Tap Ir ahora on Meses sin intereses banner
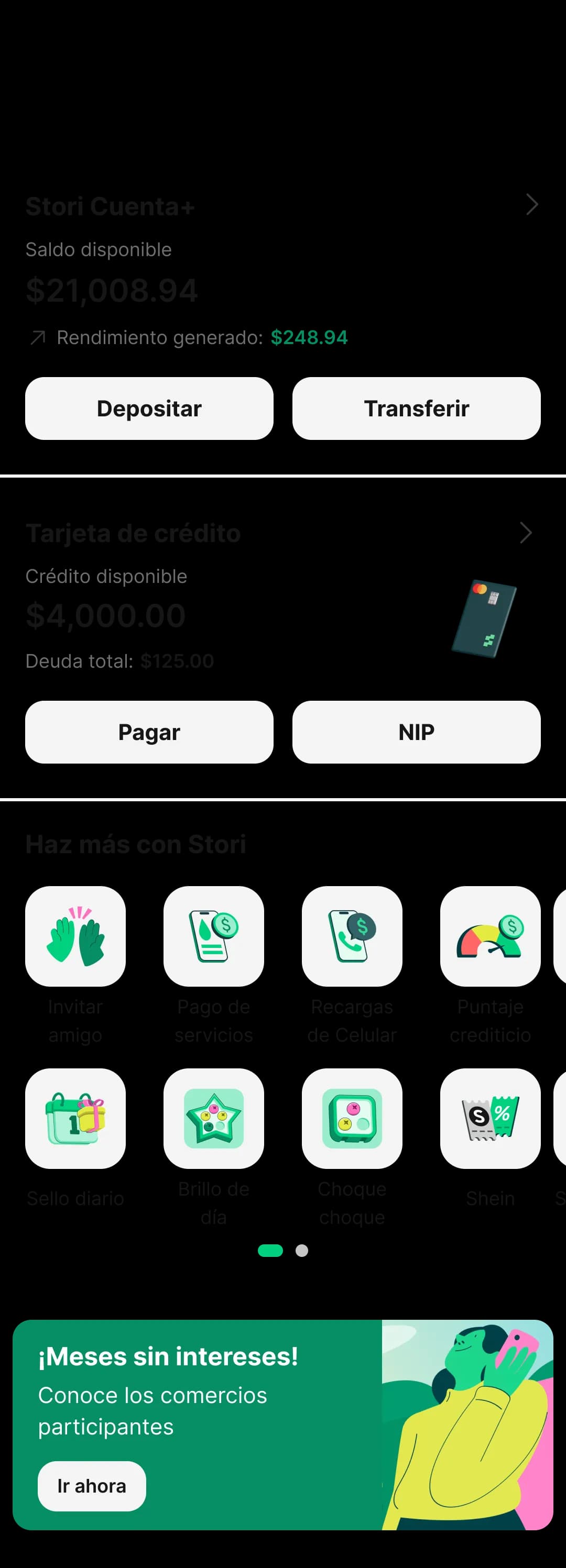The width and height of the screenshot is (566, 1568). tap(92, 1486)
